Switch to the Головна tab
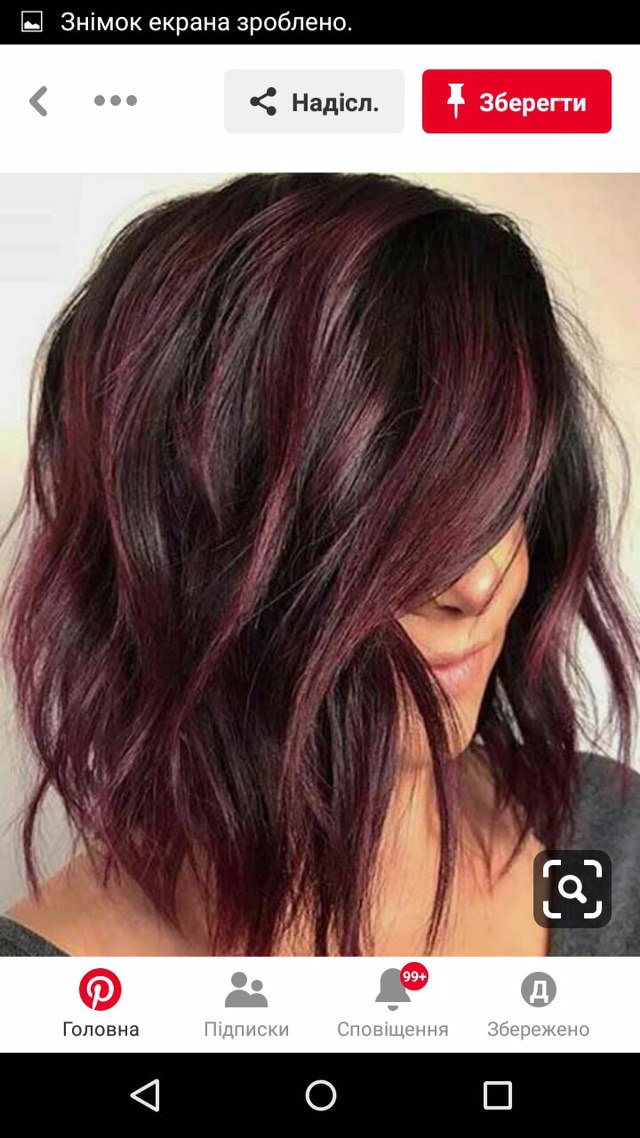 click(101, 1004)
